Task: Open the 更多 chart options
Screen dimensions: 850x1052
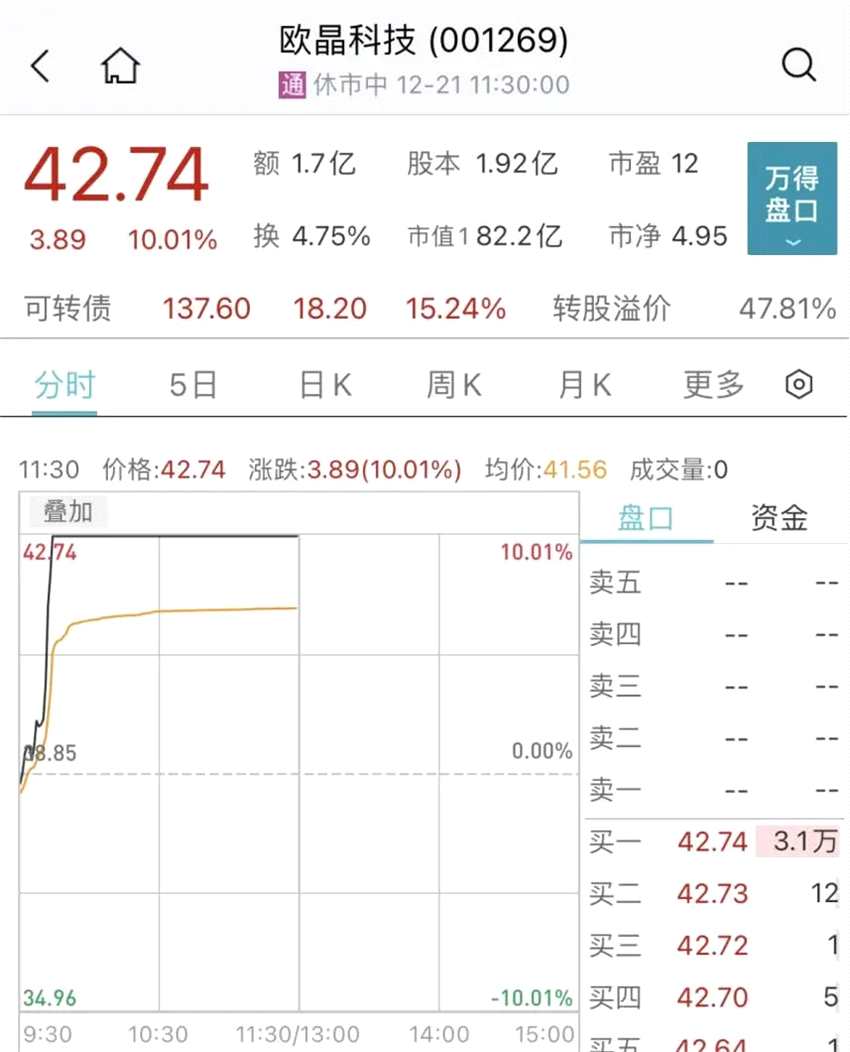Action: (x=713, y=385)
